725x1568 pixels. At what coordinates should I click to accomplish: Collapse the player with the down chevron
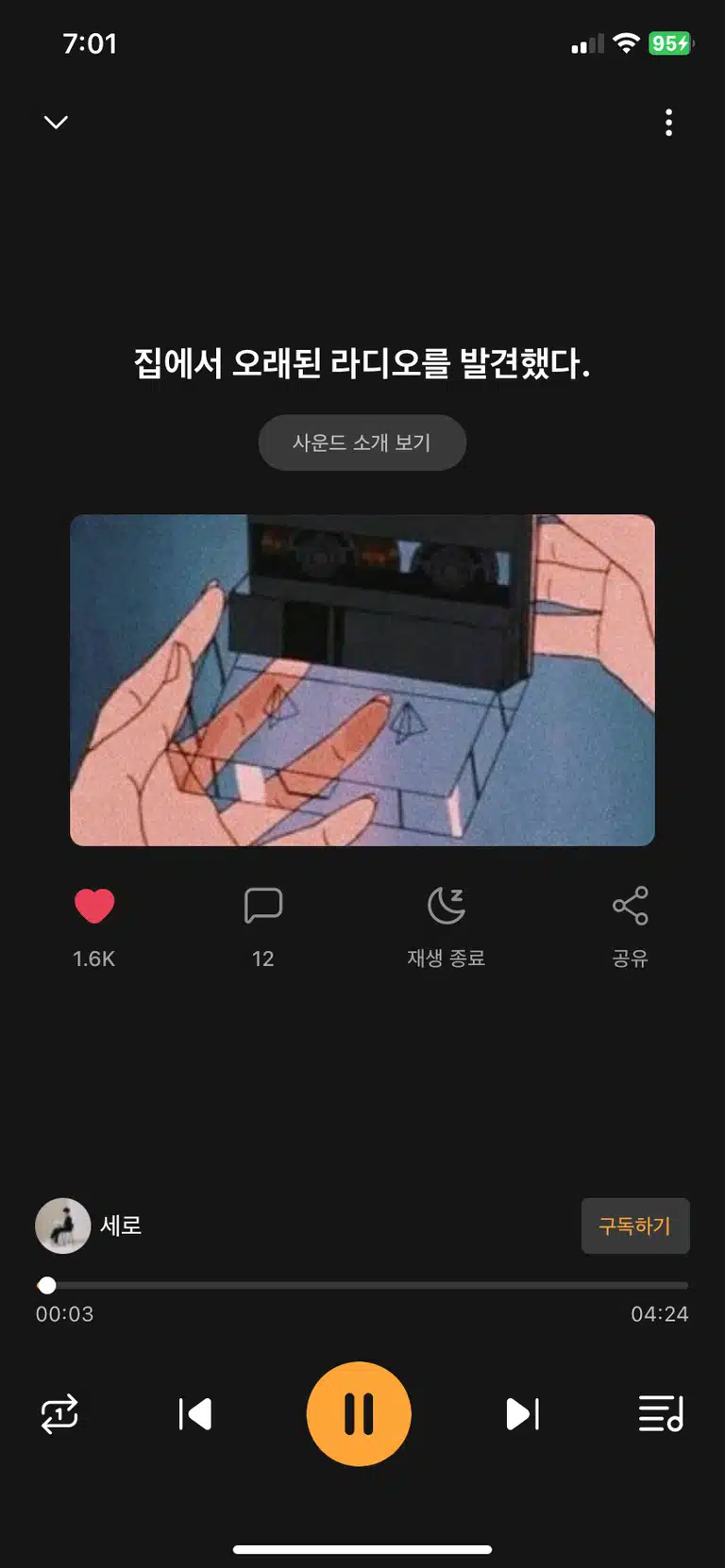57,123
